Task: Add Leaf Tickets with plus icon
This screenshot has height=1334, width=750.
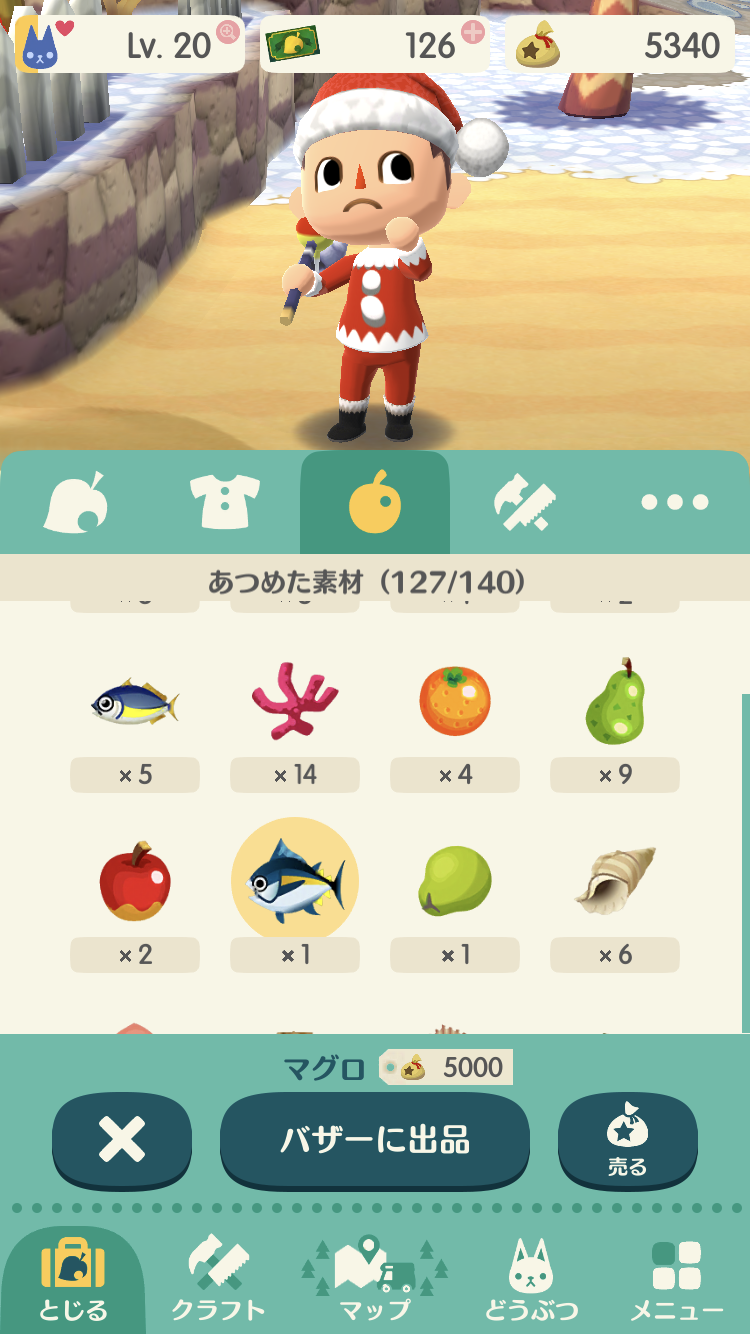Action: click(473, 32)
